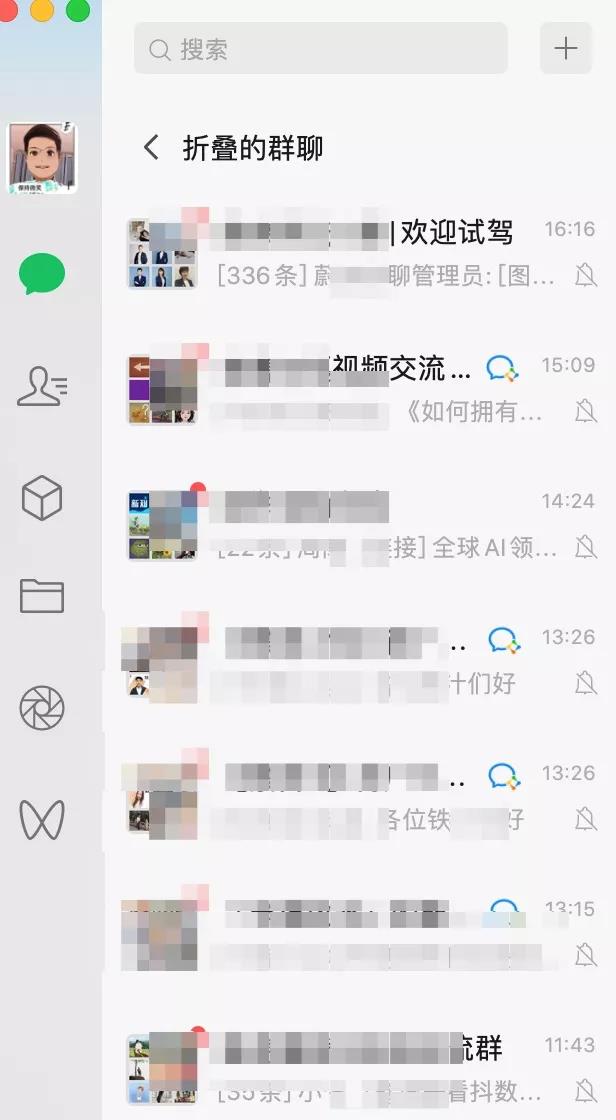Open the butterfly Channels icon
This screenshot has height=1120, width=616.
point(42,820)
